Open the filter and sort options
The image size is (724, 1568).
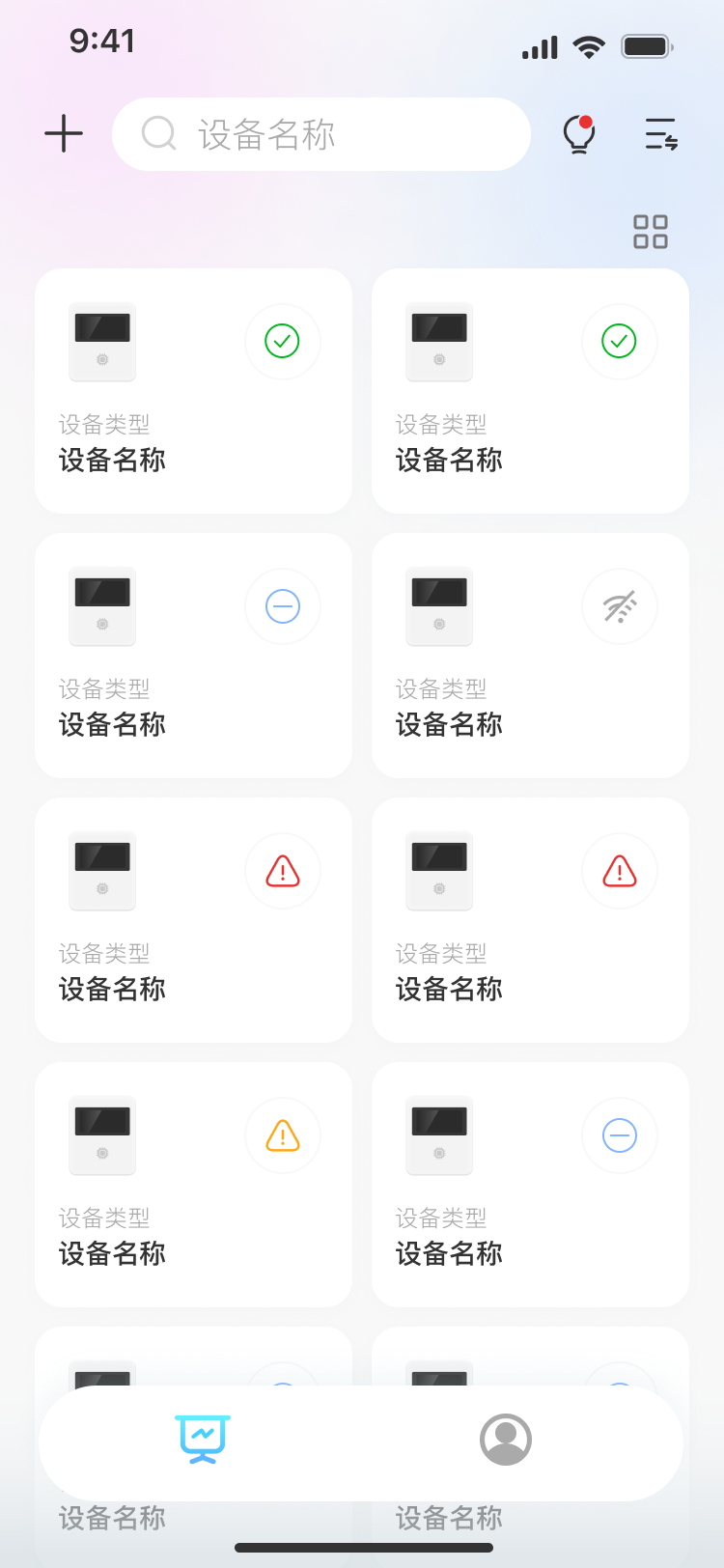(659, 134)
